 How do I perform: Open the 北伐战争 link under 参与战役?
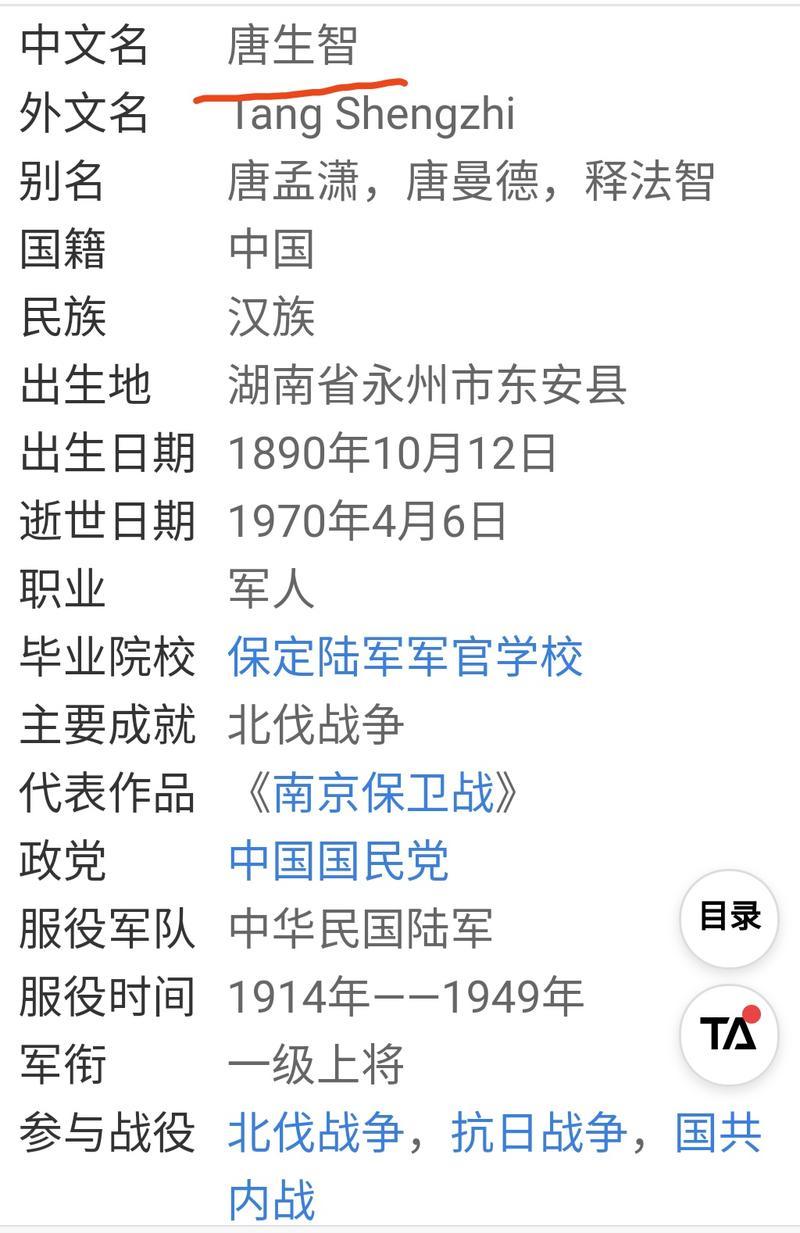click(x=315, y=1133)
